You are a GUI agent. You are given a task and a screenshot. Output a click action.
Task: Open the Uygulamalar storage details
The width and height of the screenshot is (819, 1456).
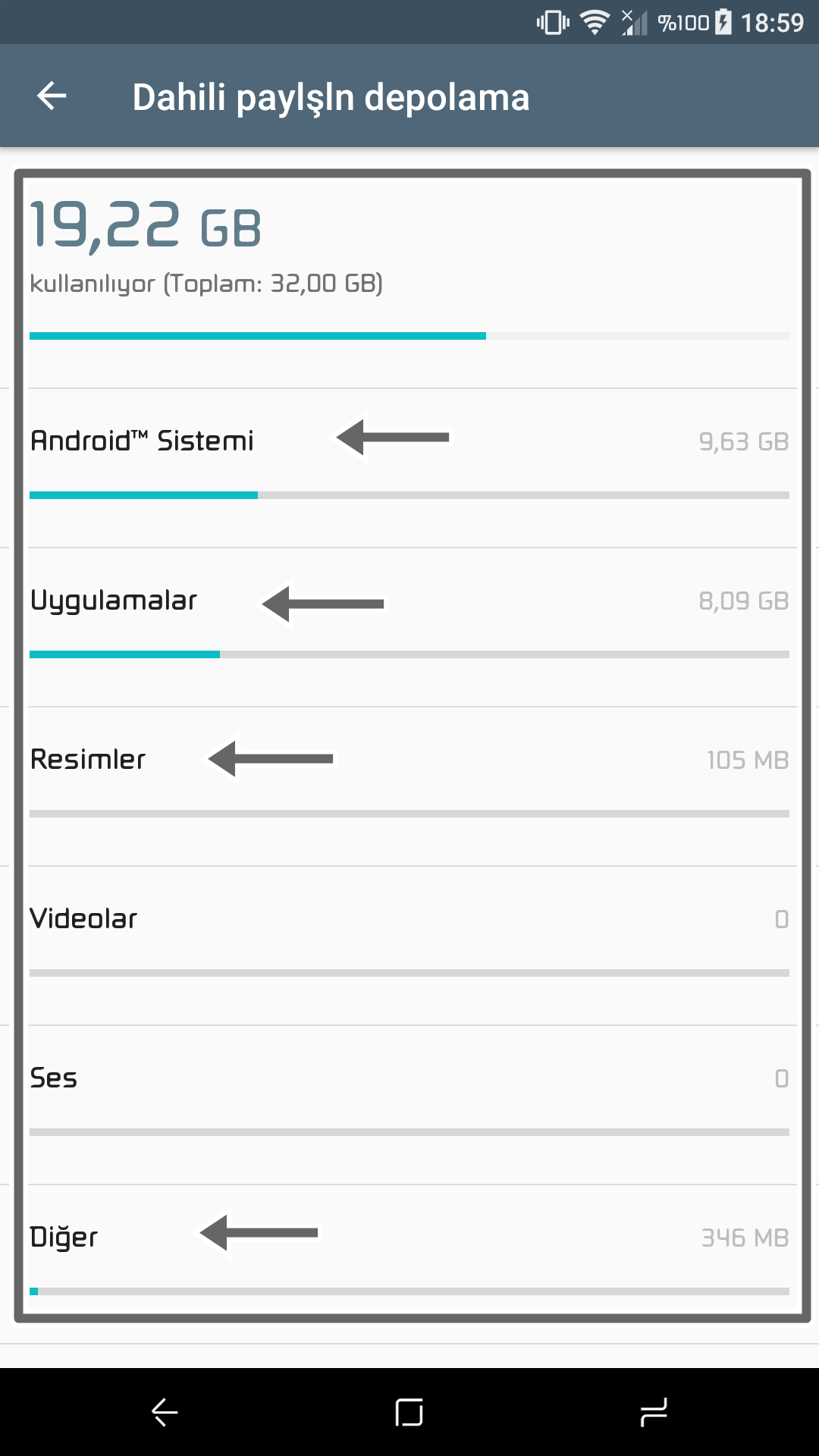tap(409, 627)
